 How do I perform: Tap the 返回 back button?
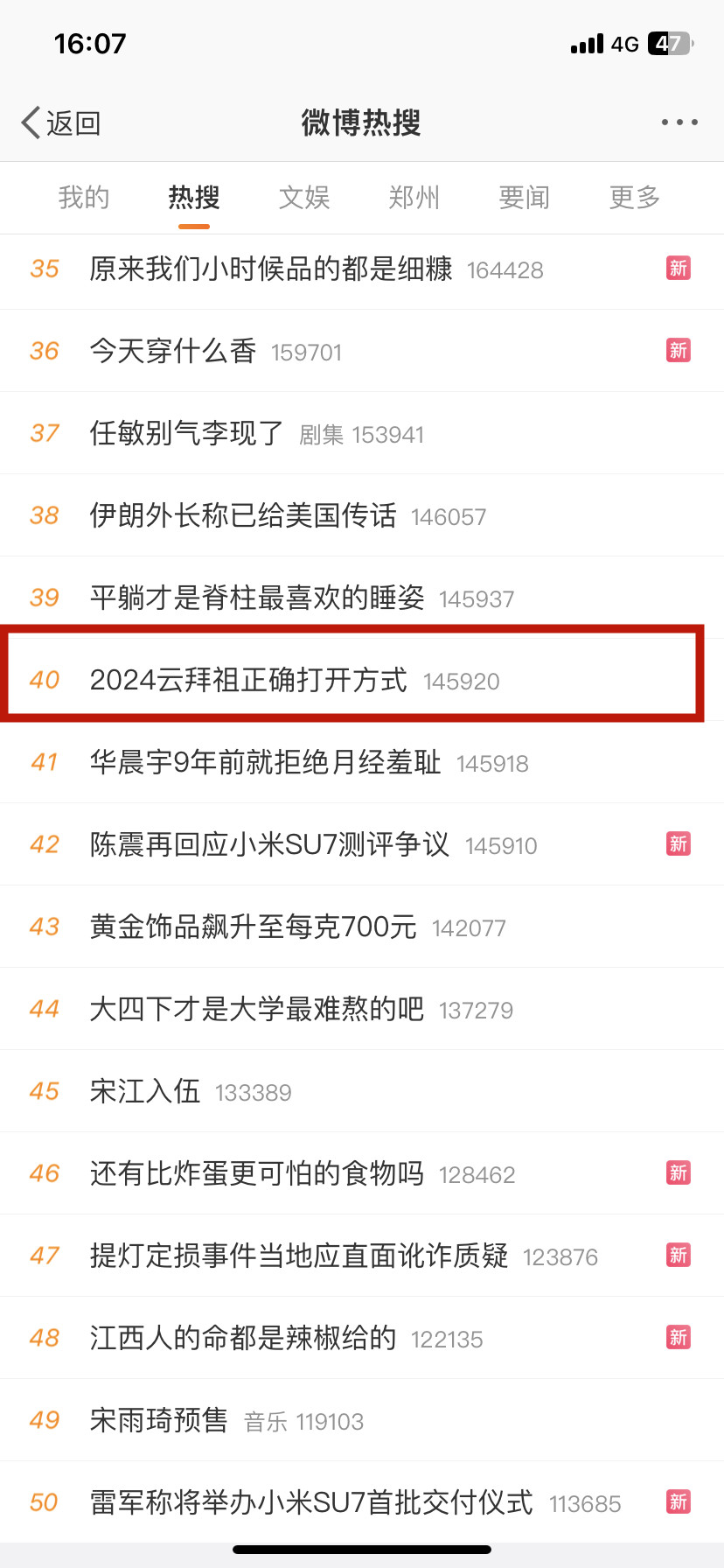point(61,123)
